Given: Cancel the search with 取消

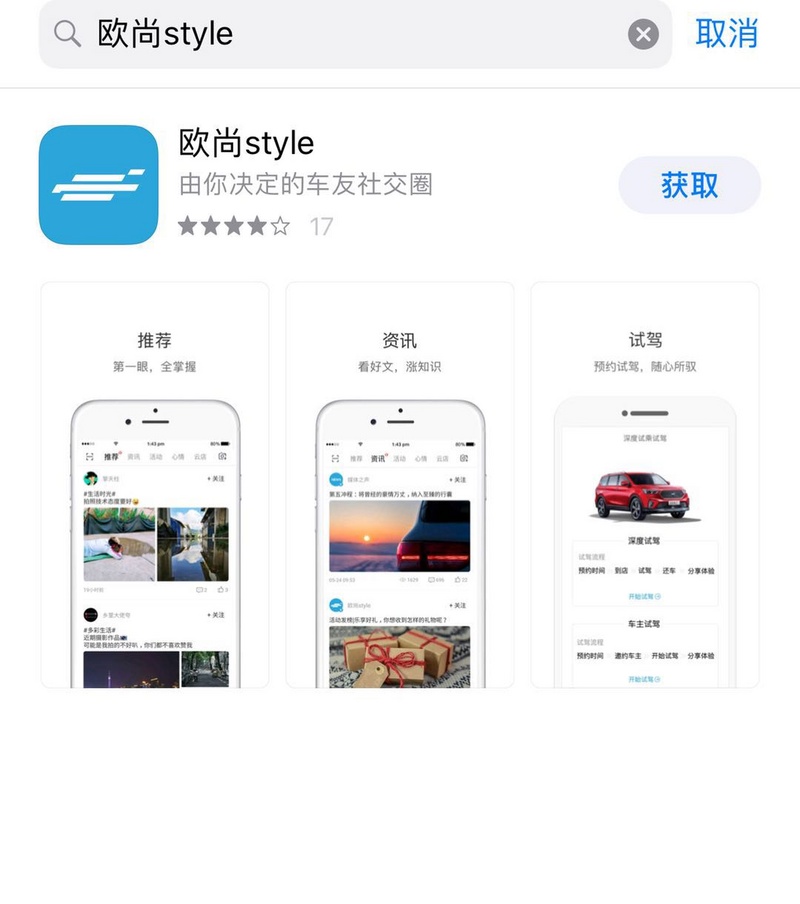Looking at the screenshot, I should tap(727, 34).
